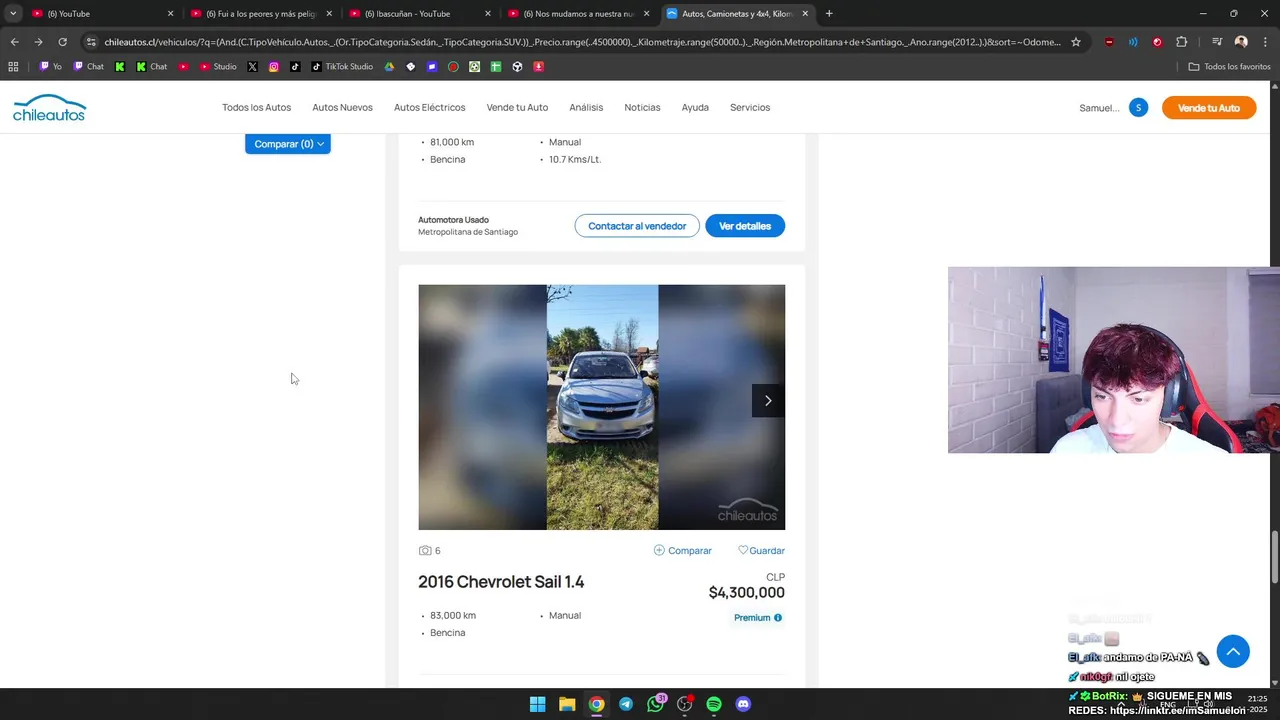Expand the Comparar (0) dropdown
1280x720 pixels.
tap(288, 144)
